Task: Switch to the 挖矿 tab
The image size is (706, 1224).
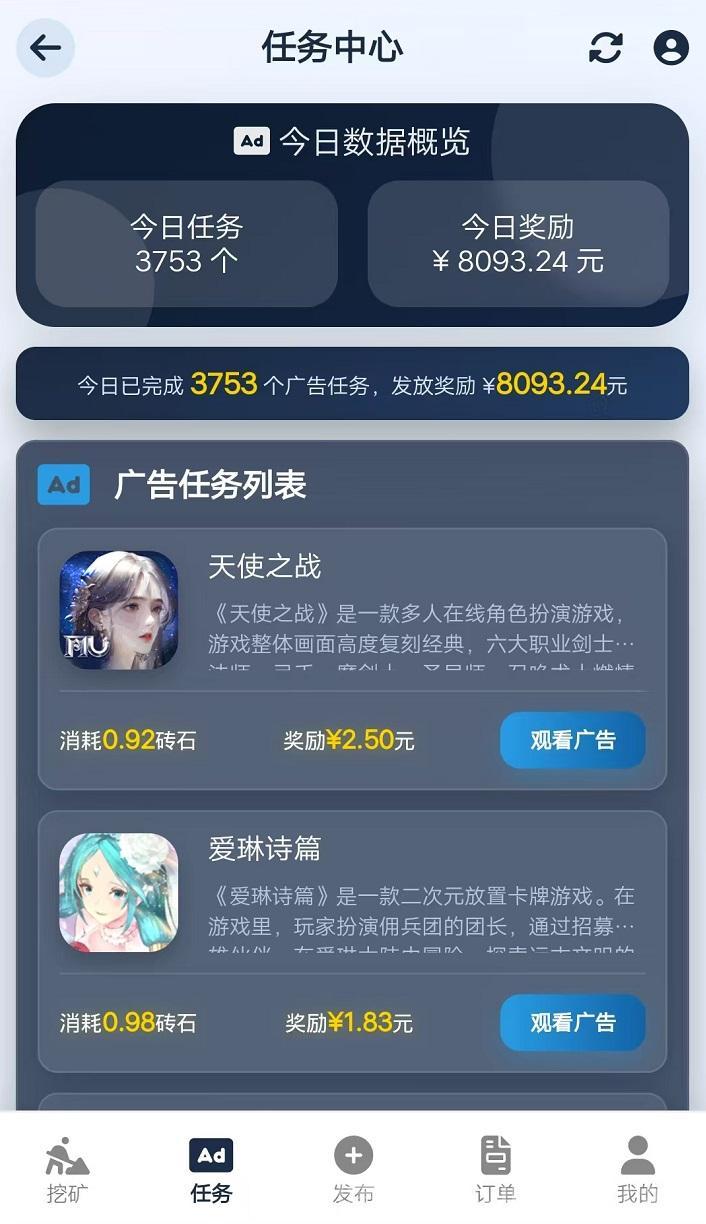Action: coord(68,1169)
